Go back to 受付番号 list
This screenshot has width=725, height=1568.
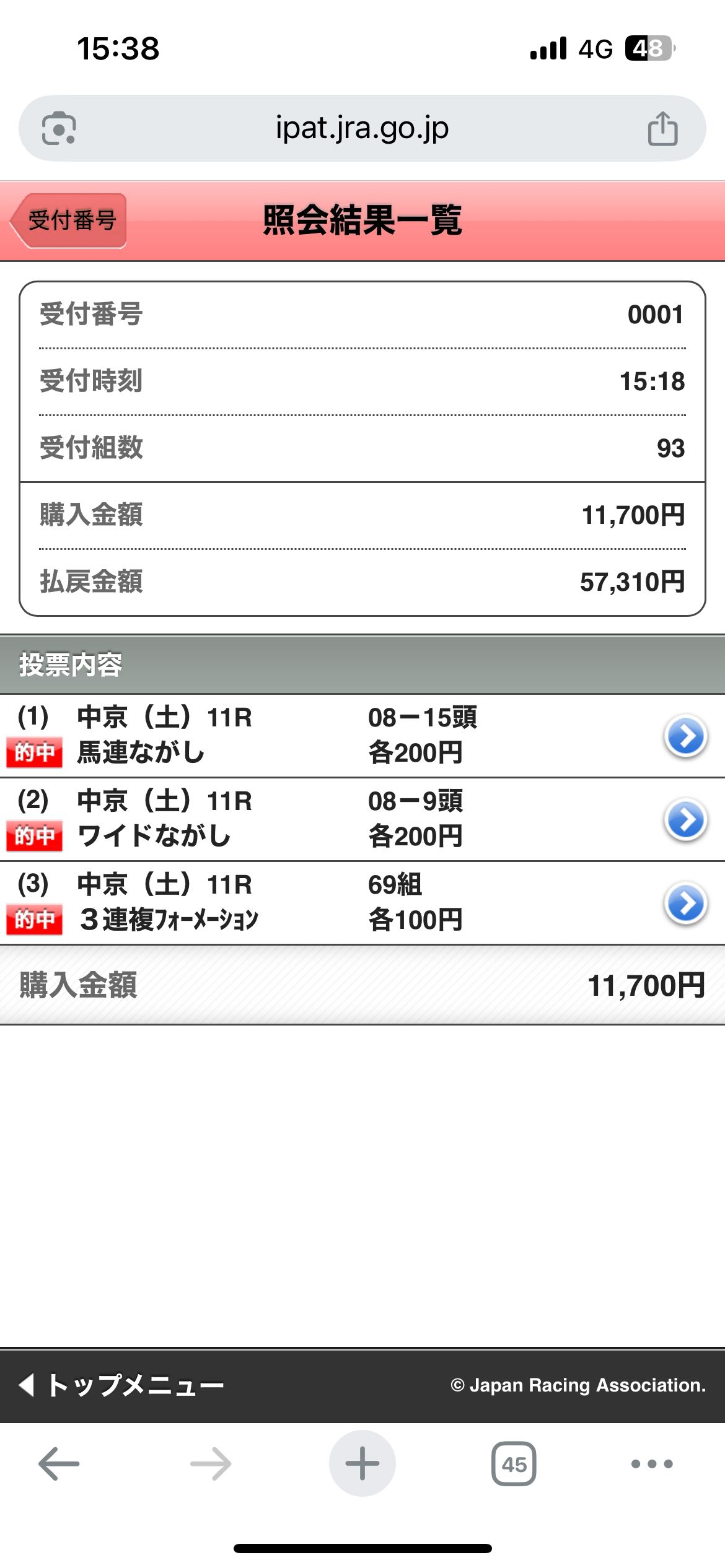point(69,220)
